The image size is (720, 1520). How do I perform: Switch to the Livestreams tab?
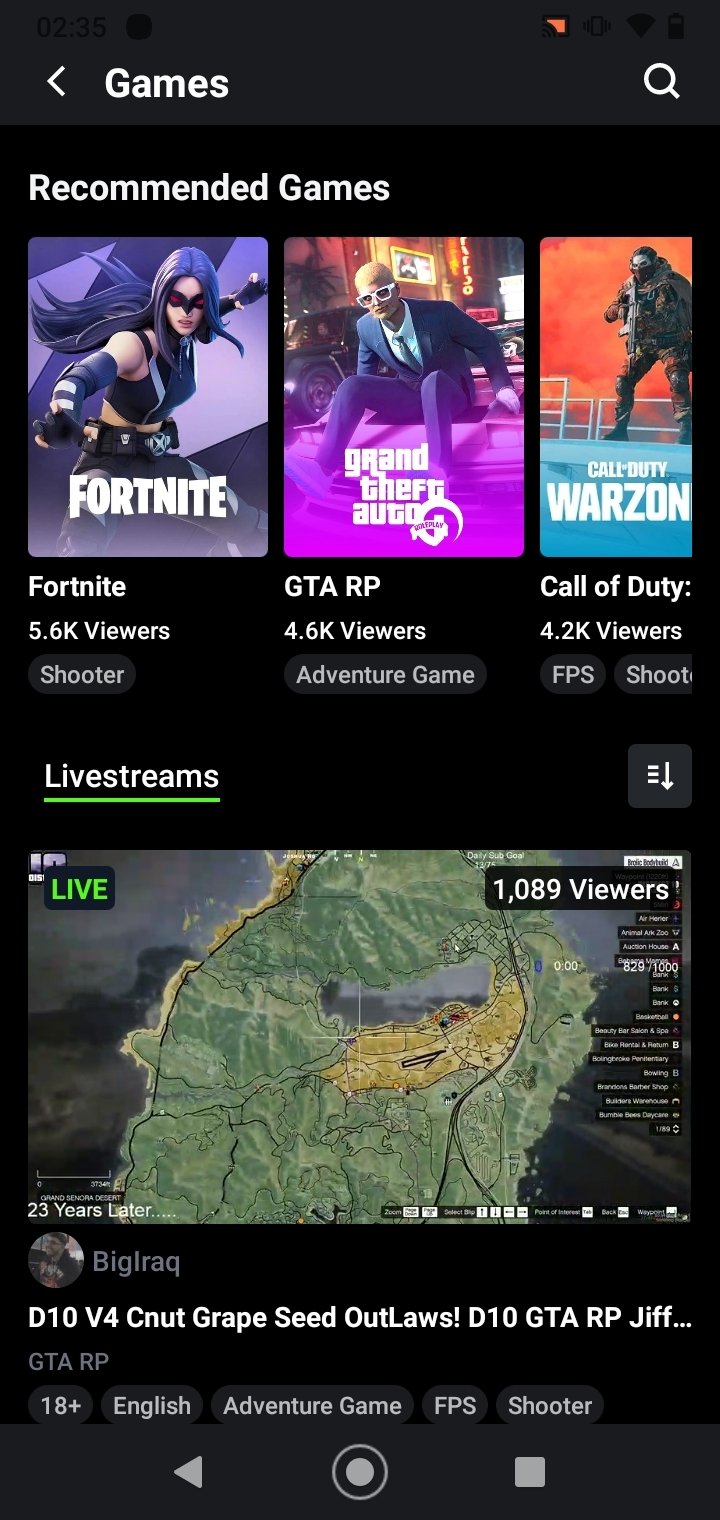(x=132, y=777)
